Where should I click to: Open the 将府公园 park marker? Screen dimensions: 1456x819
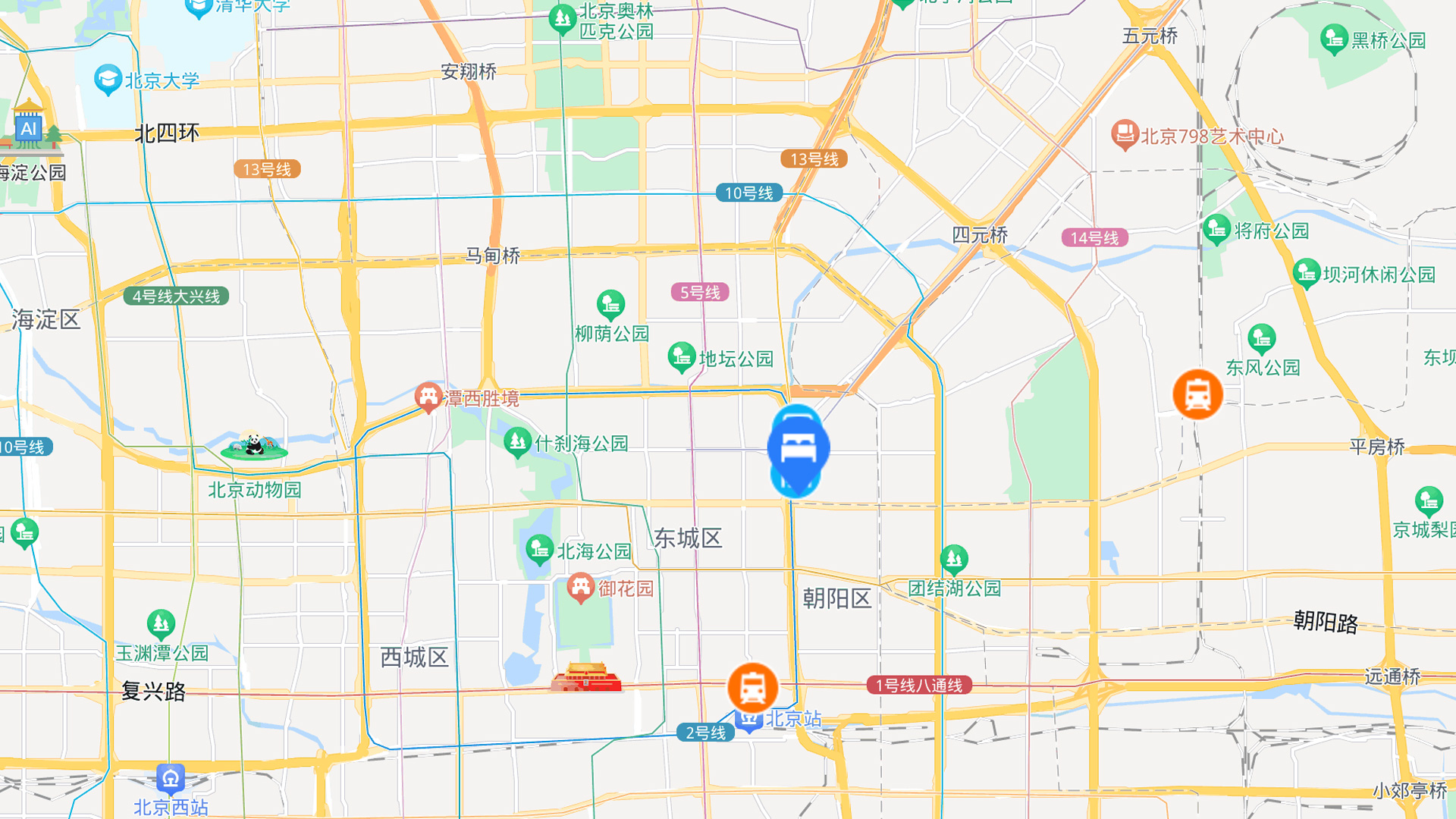coord(1216,229)
